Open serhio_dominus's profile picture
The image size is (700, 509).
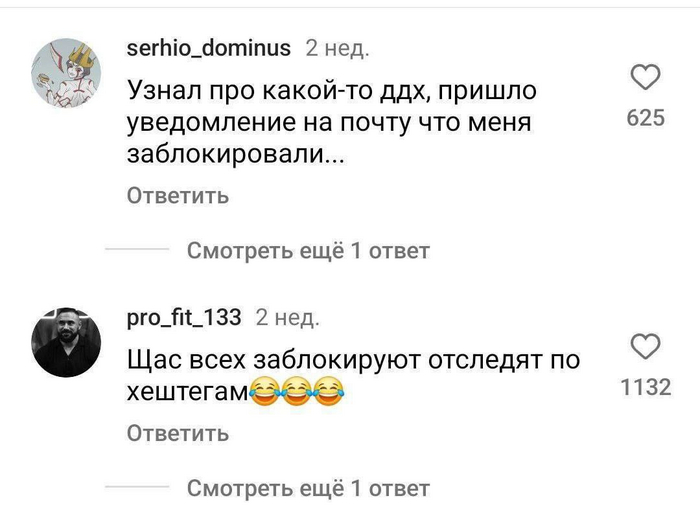pos(70,71)
